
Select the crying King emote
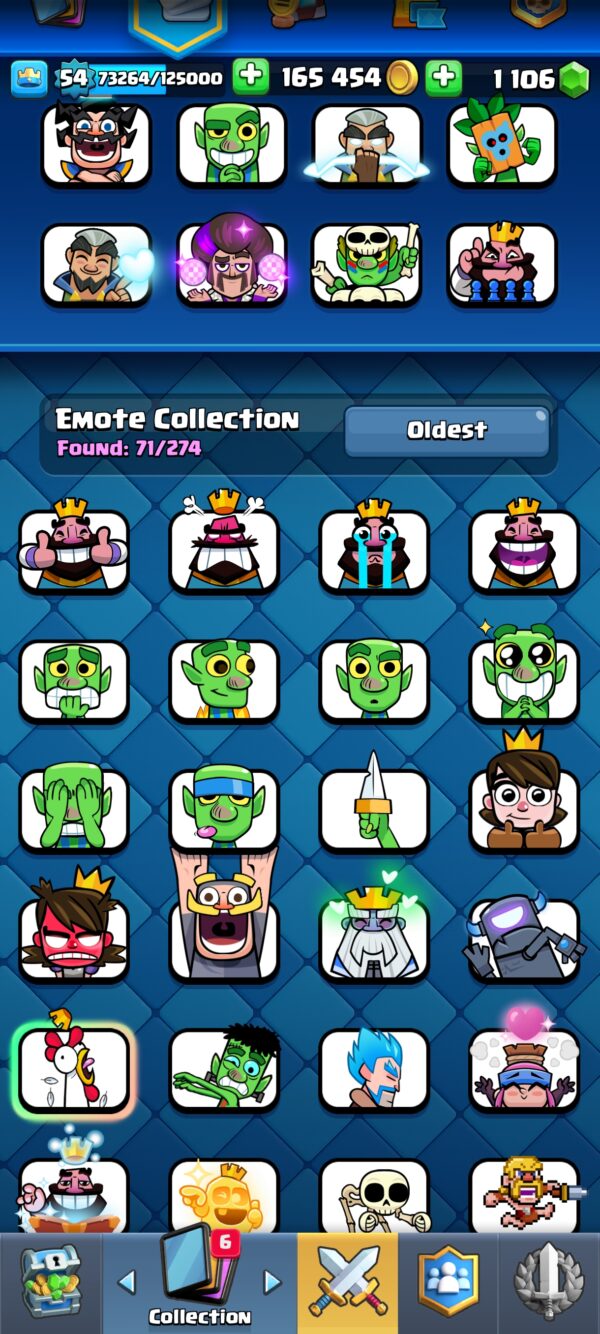[x=374, y=549]
